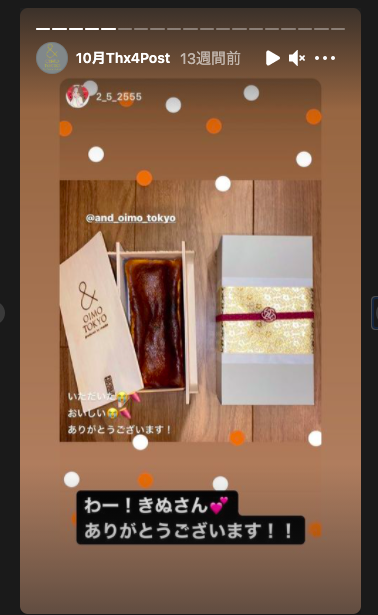Open the 10月Thx4Post highlight profile picture
This screenshot has height=615, width=378.
[x=52, y=58]
